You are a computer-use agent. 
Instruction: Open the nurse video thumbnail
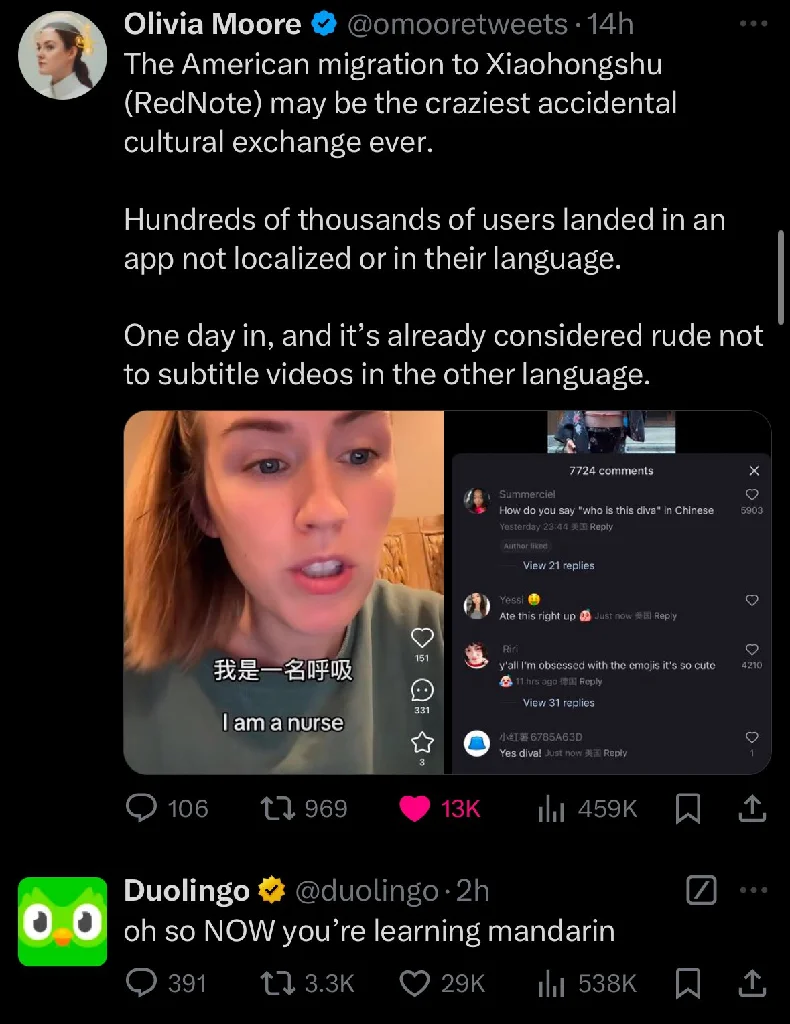284,592
